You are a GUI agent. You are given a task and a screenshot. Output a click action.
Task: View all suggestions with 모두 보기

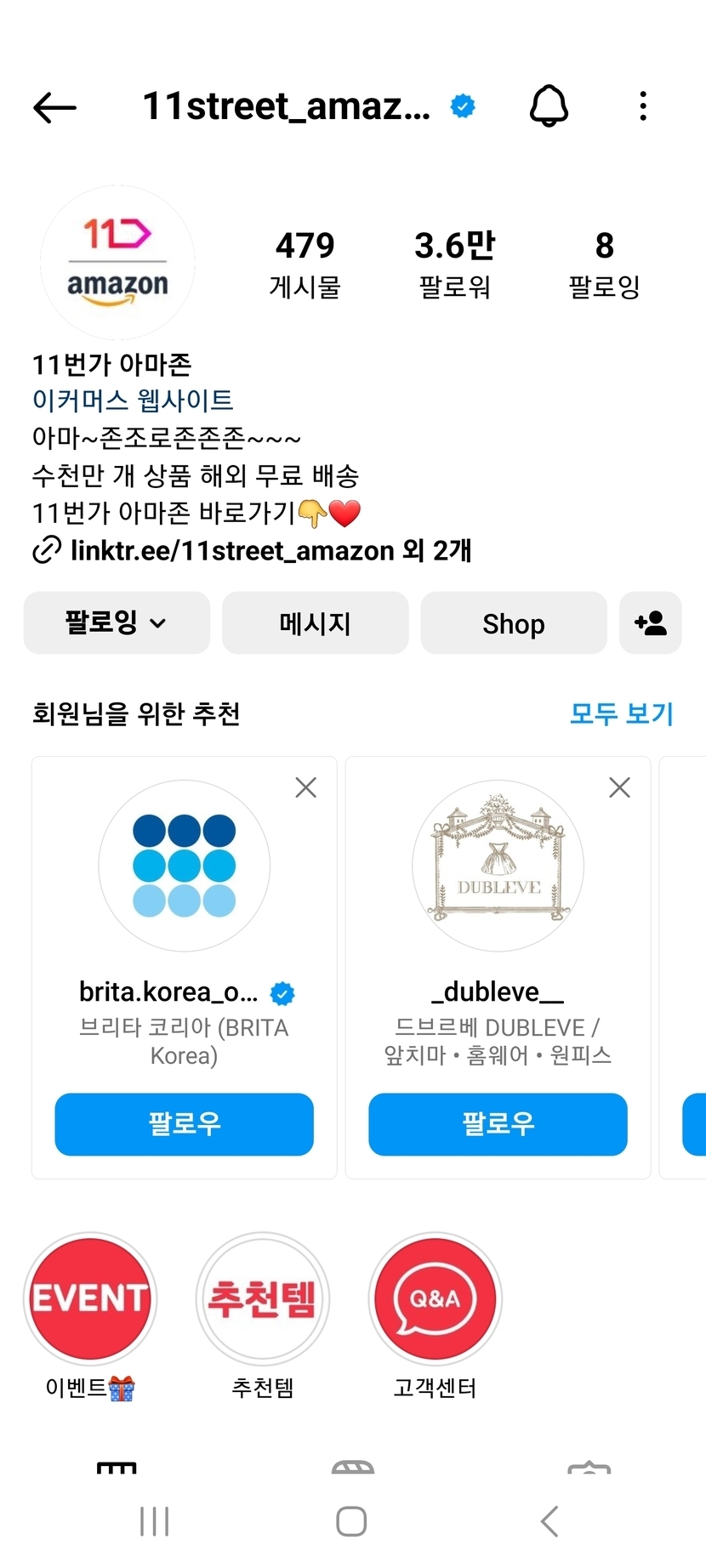click(x=621, y=713)
